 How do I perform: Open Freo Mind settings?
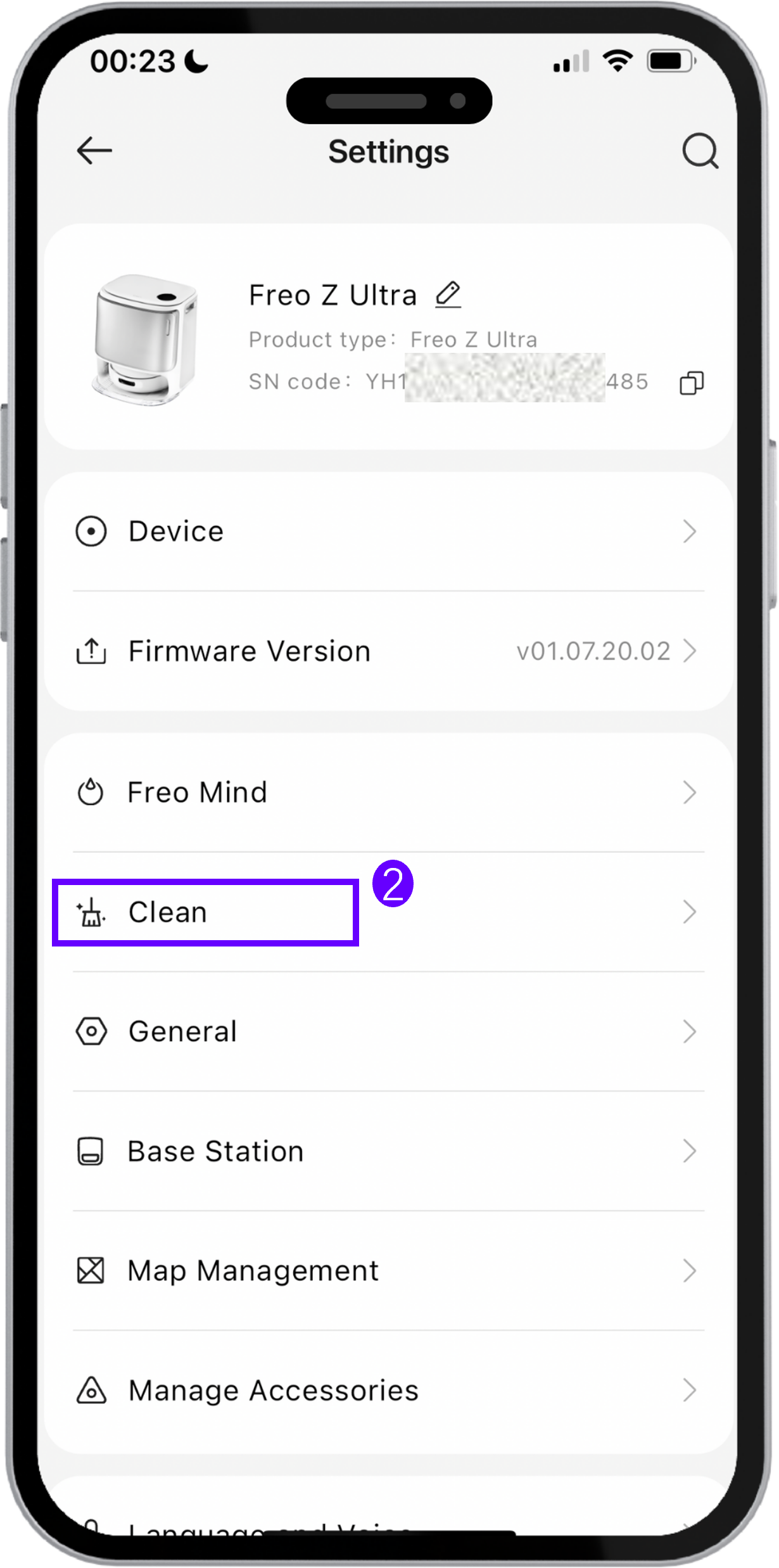click(389, 793)
